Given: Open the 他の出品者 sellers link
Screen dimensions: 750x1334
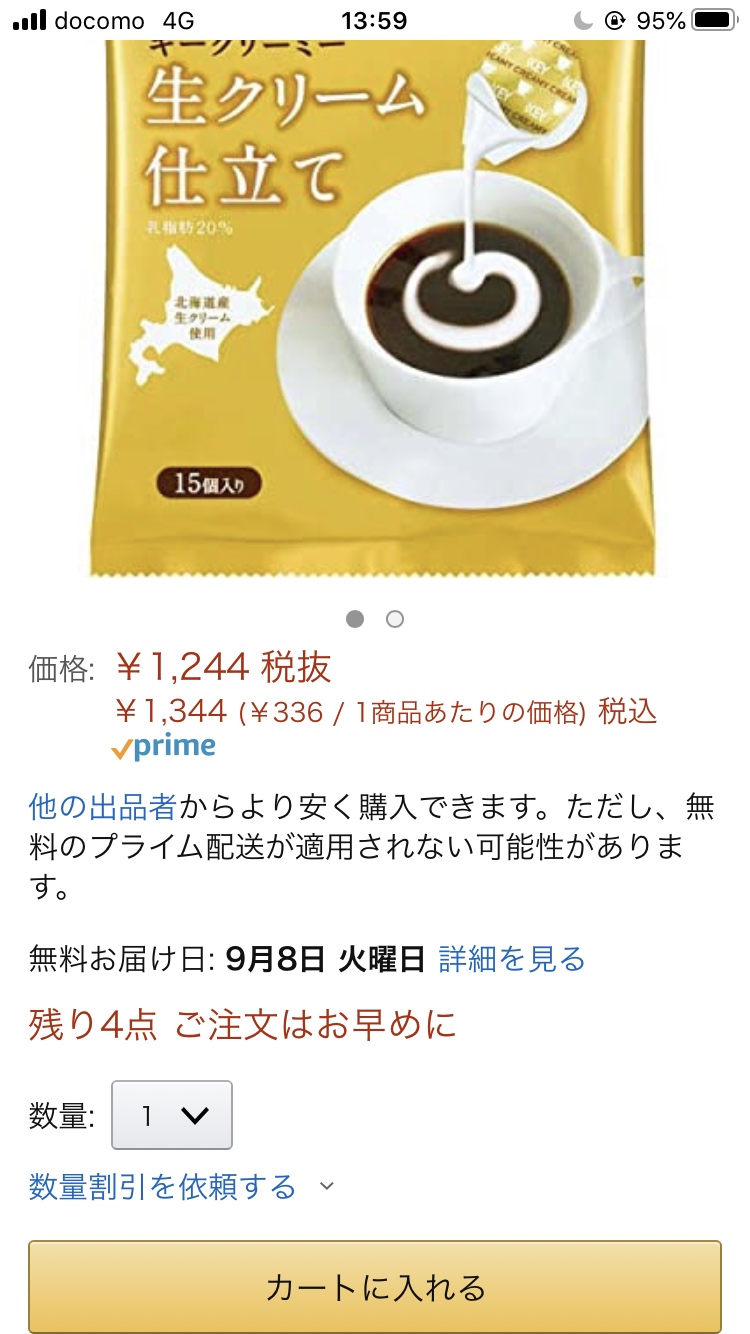Looking at the screenshot, I should [103, 805].
